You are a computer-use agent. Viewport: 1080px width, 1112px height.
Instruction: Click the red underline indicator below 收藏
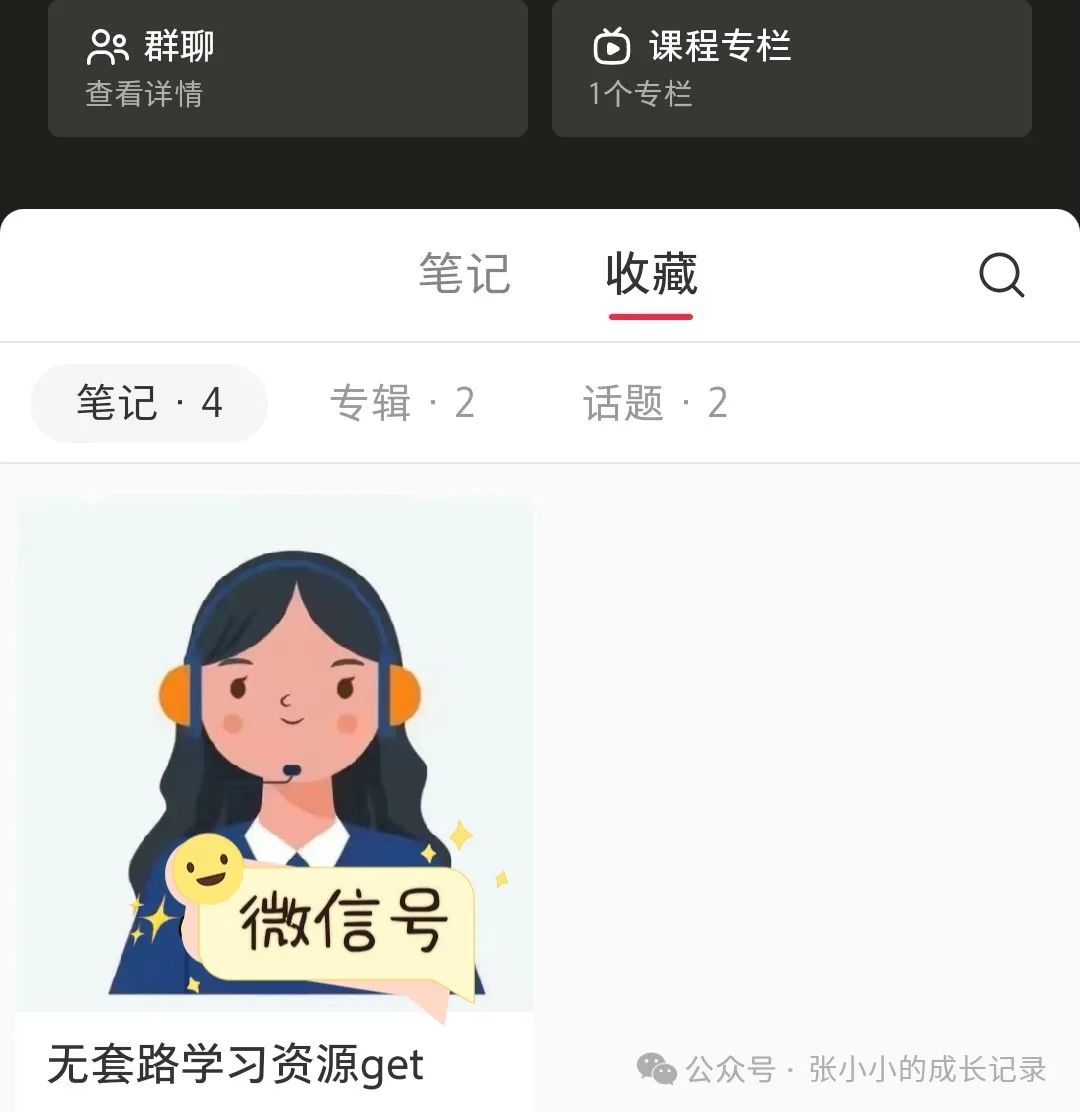coord(651,315)
